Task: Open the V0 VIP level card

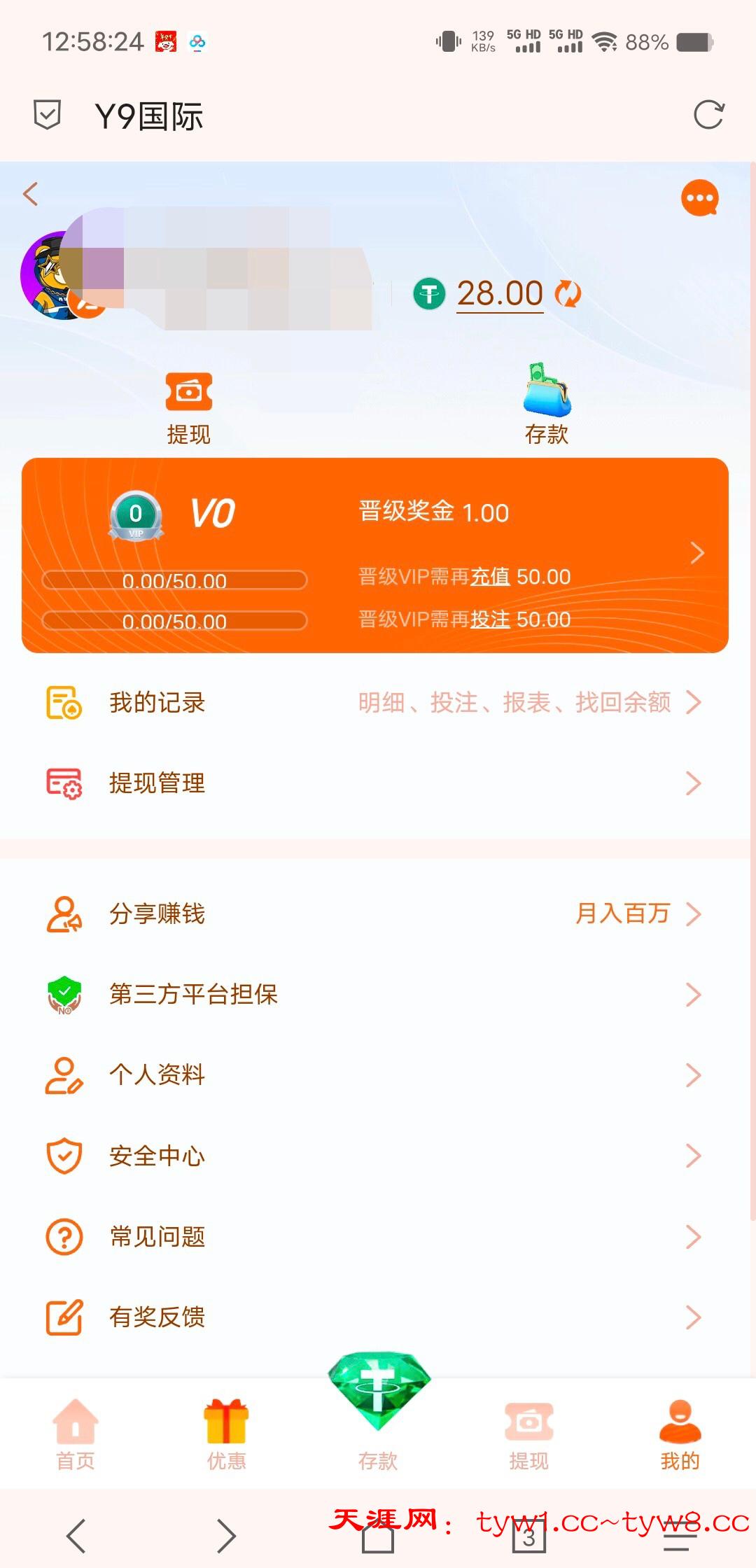Action: [375, 555]
